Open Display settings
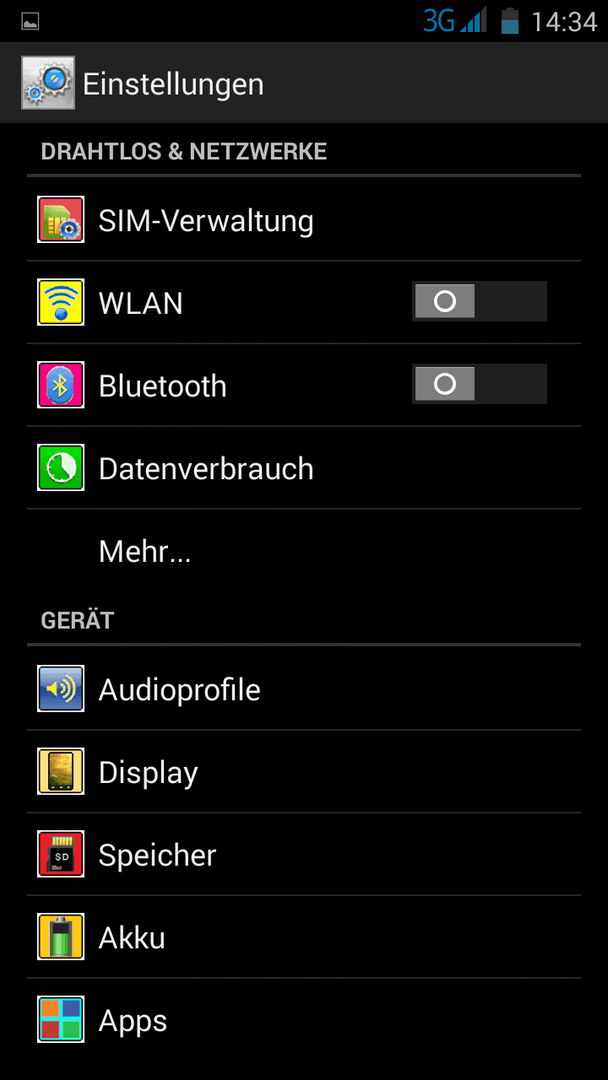This screenshot has height=1080, width=608. (304, 771)
